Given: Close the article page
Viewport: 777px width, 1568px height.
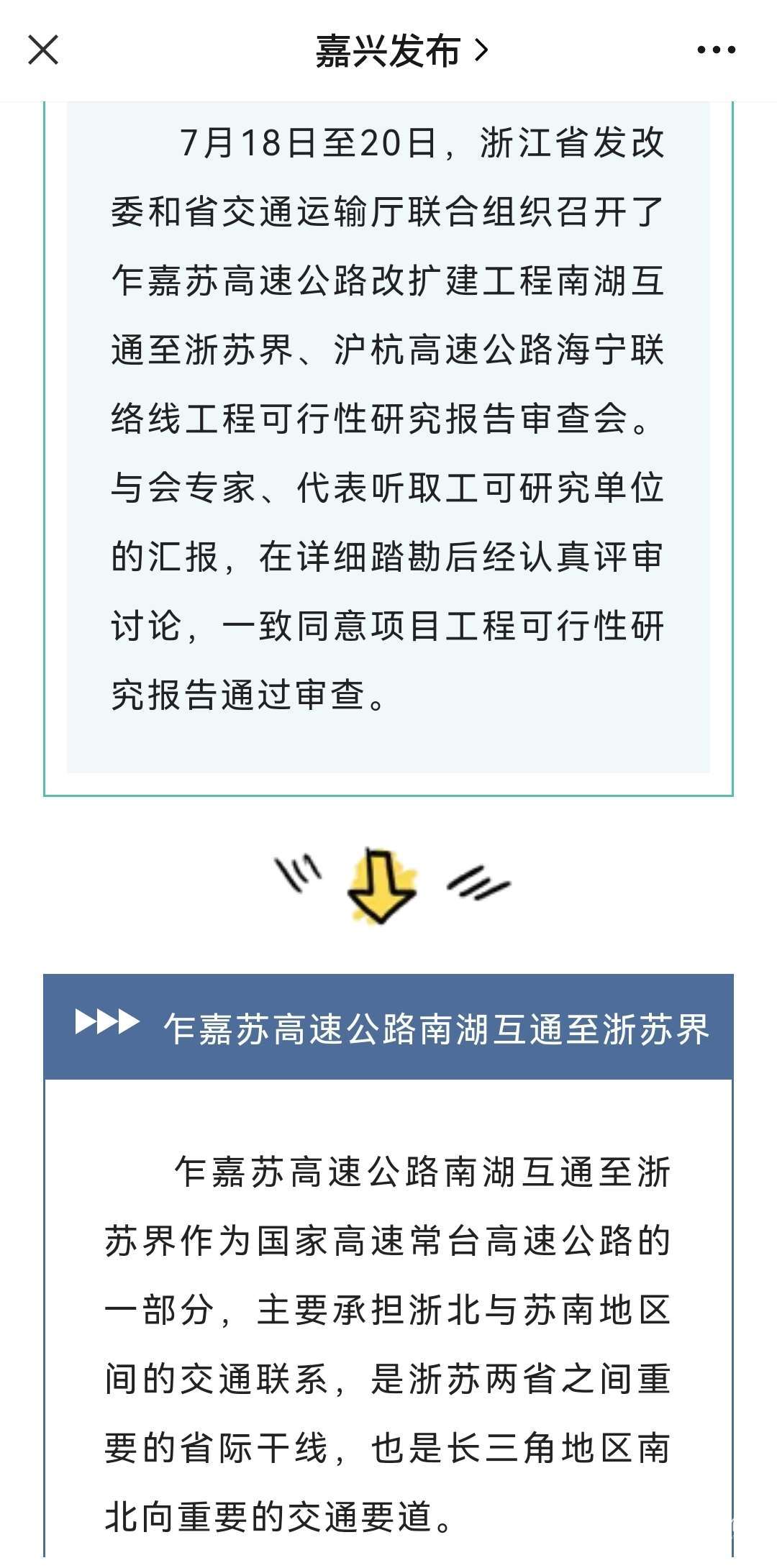Looking at the screenshot, I should coord(43,50).
